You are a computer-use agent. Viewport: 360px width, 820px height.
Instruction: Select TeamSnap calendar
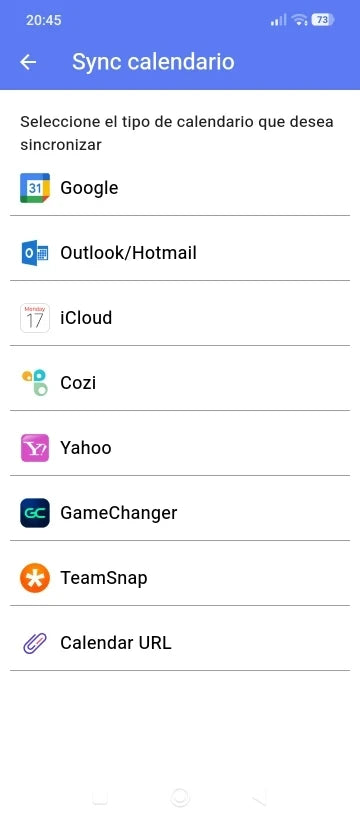click(x=180, y=578)
